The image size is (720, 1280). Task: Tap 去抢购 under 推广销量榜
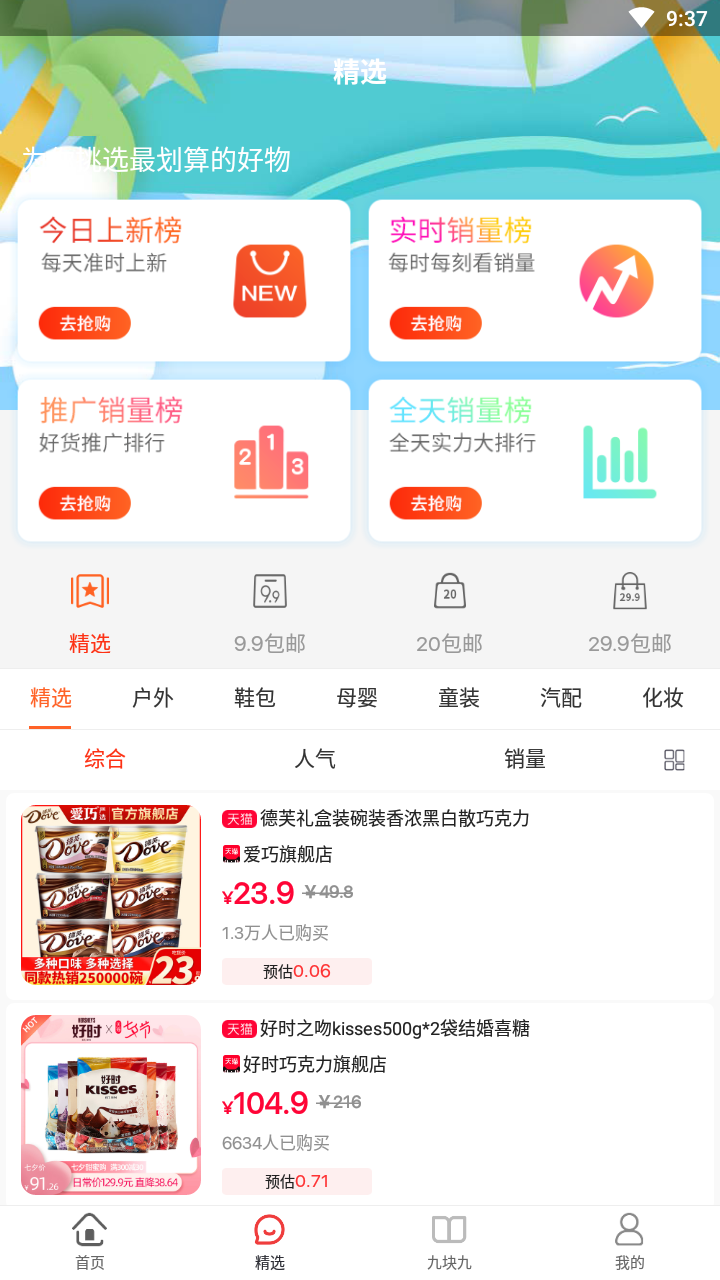85,503
